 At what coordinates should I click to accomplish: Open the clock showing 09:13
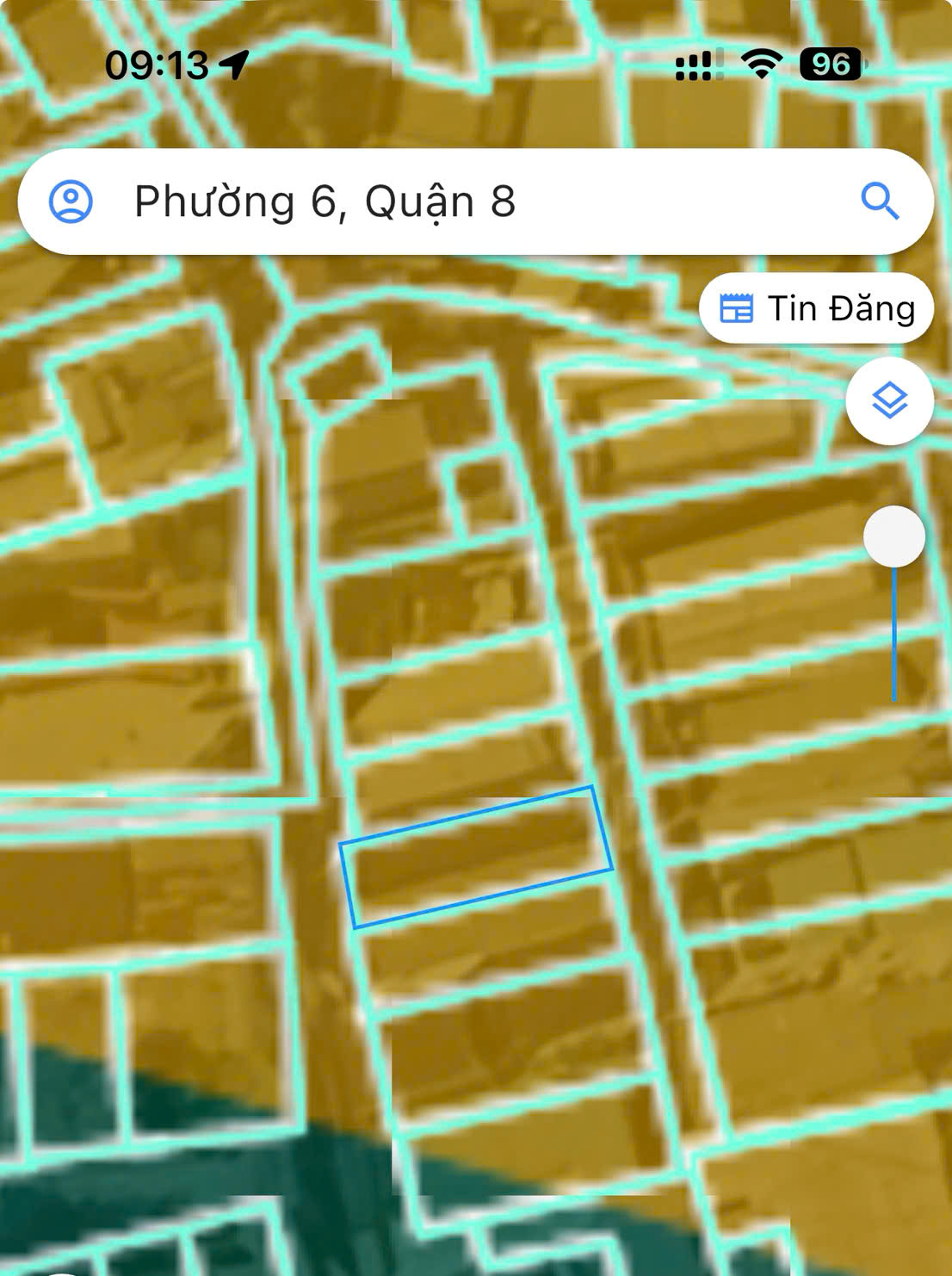[158, 62]
